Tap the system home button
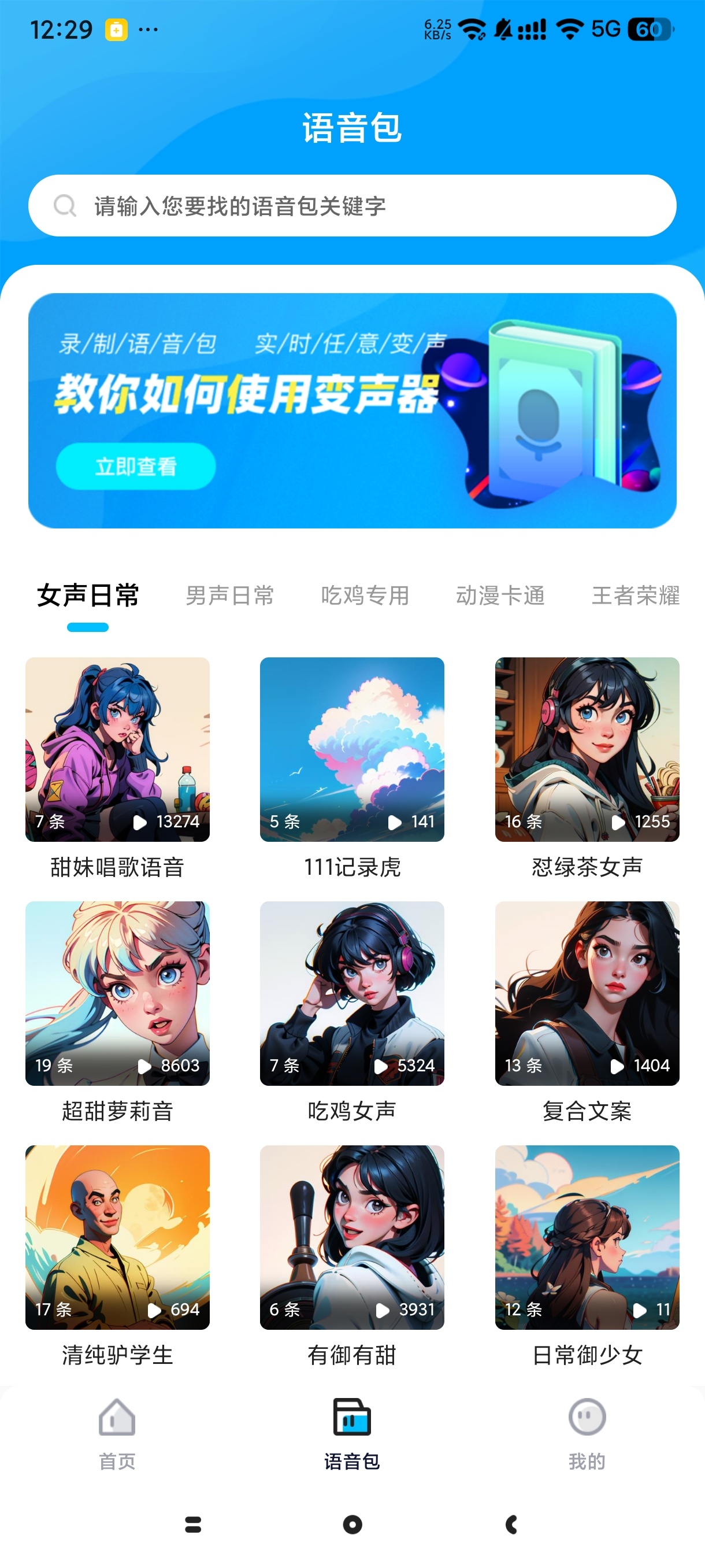 pos(352,1524)
